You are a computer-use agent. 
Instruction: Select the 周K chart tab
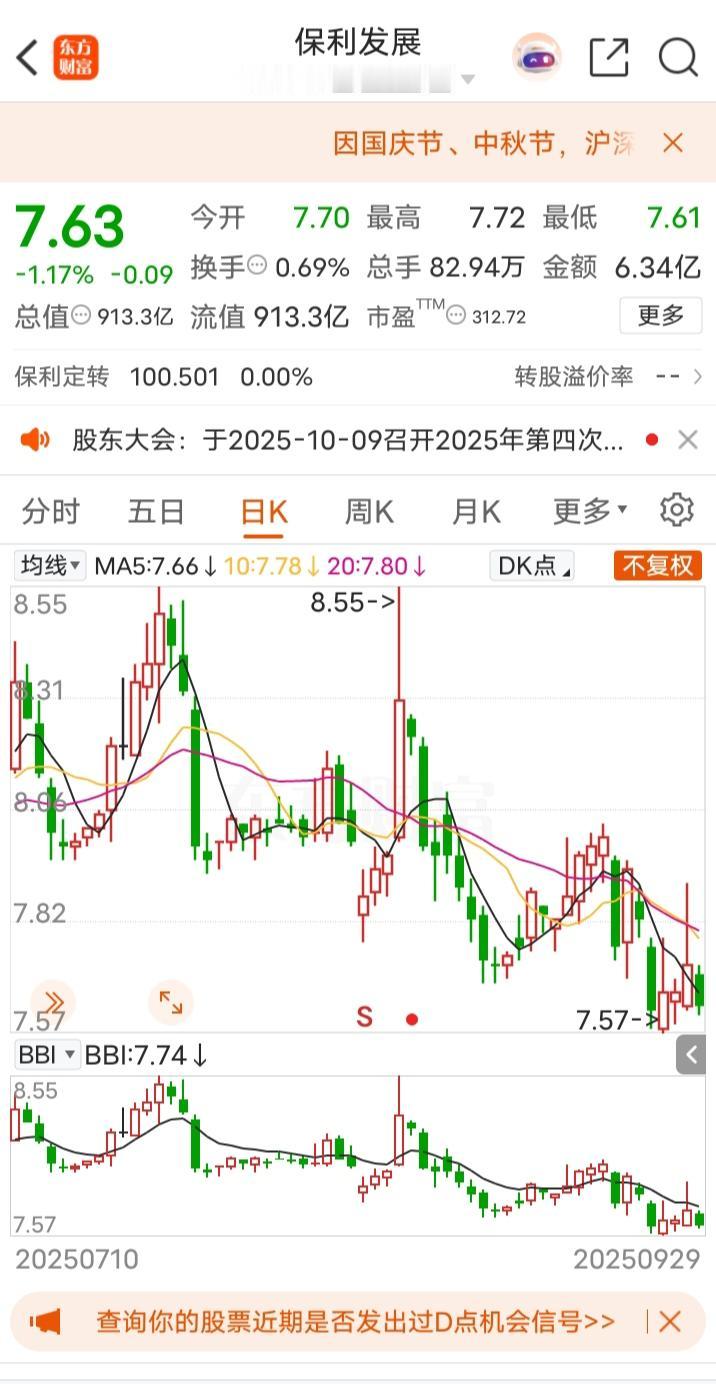(369, 512)
